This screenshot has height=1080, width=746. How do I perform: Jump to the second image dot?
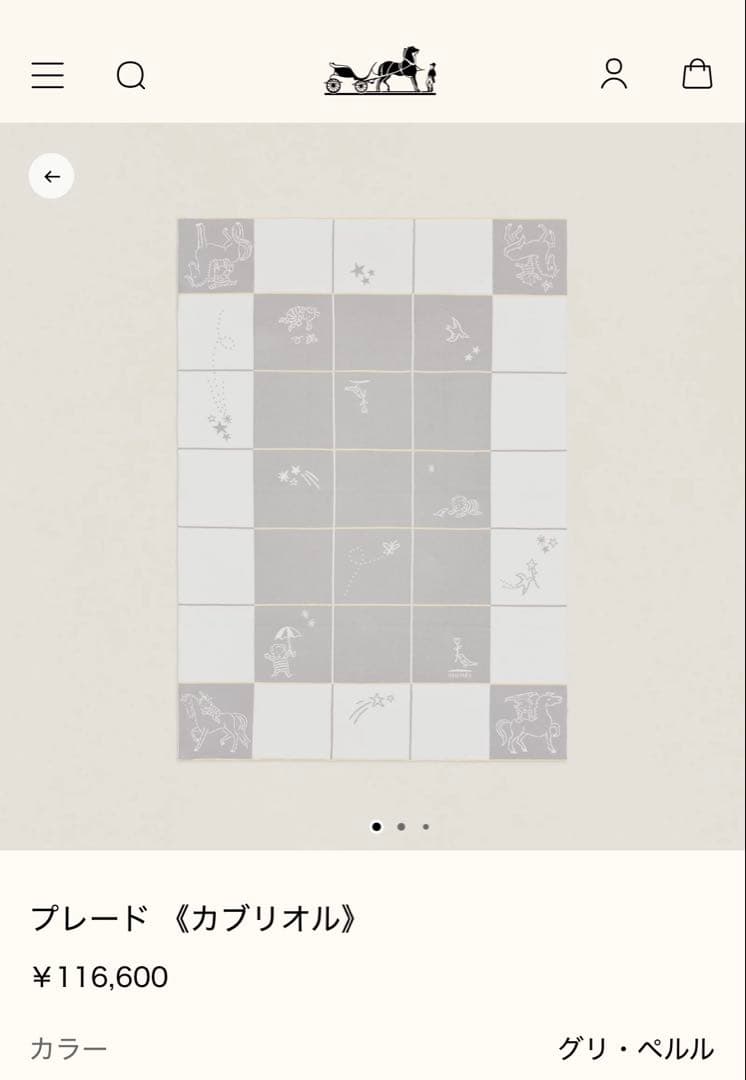click(x=401, y=827)
